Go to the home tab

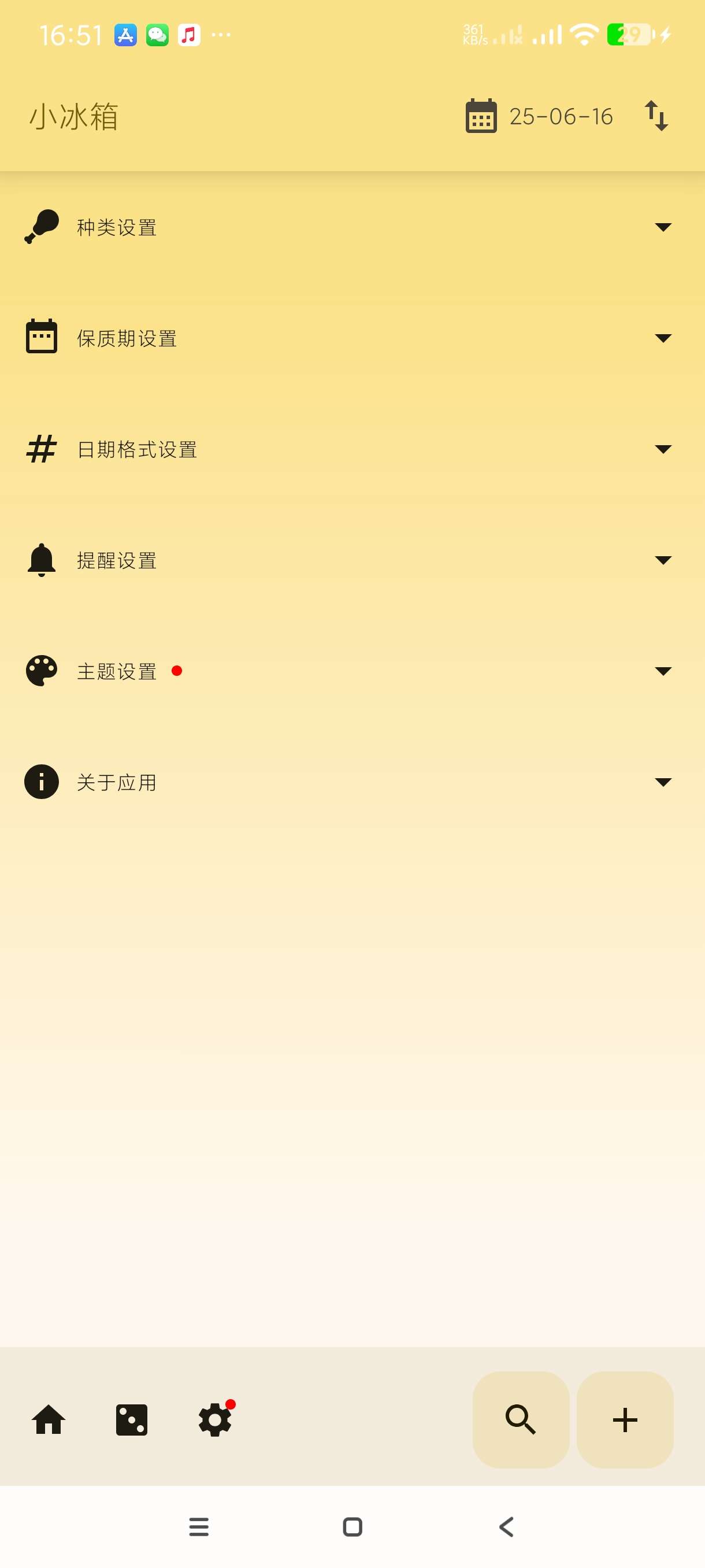(x=49, y=1419)
